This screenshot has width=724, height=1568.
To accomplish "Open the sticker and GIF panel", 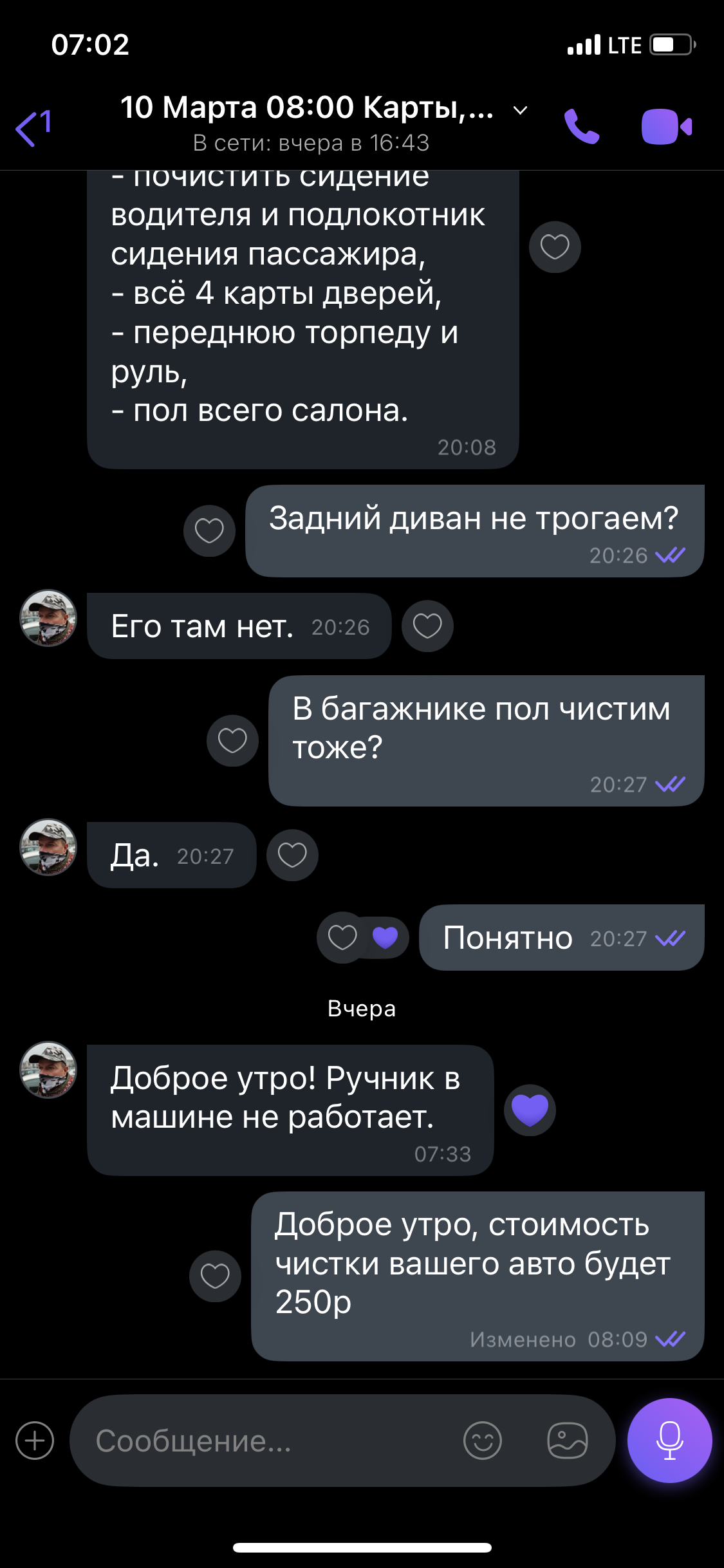I will click(x=567, y=1441).
